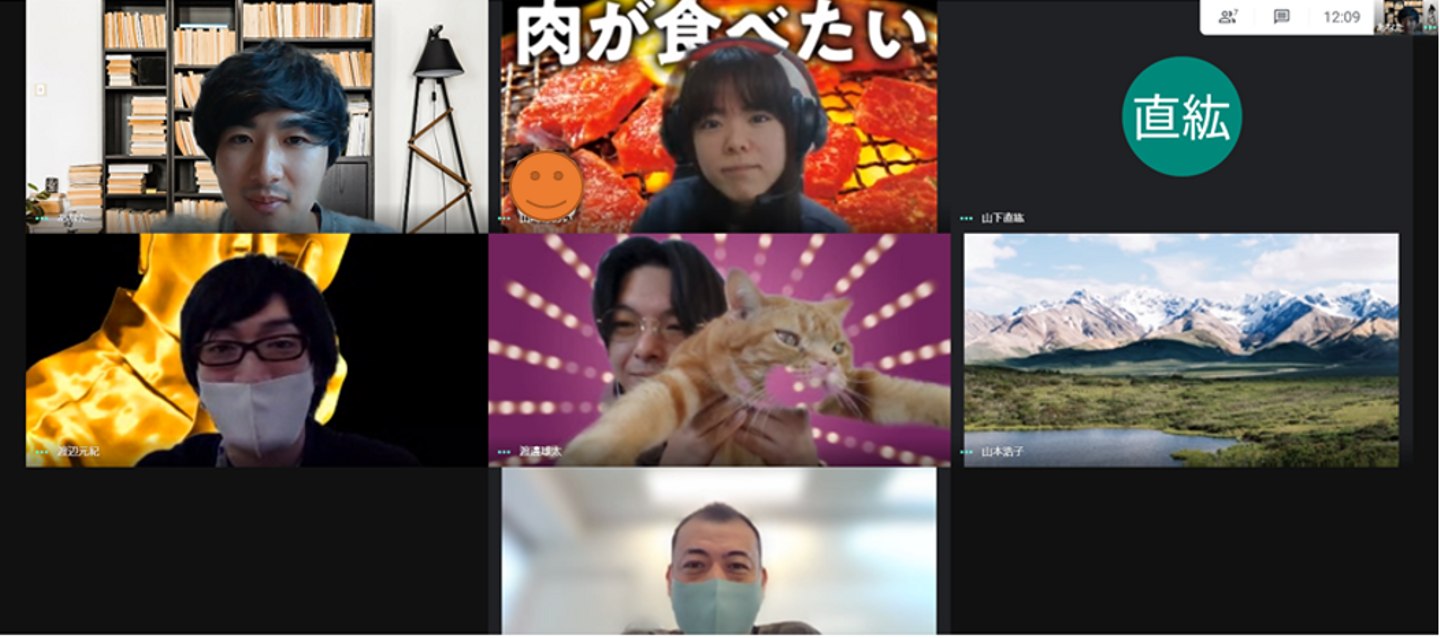1440x638 pixels.
Task: Open the in-call chat panel
Action: [x=1281, y=17]
